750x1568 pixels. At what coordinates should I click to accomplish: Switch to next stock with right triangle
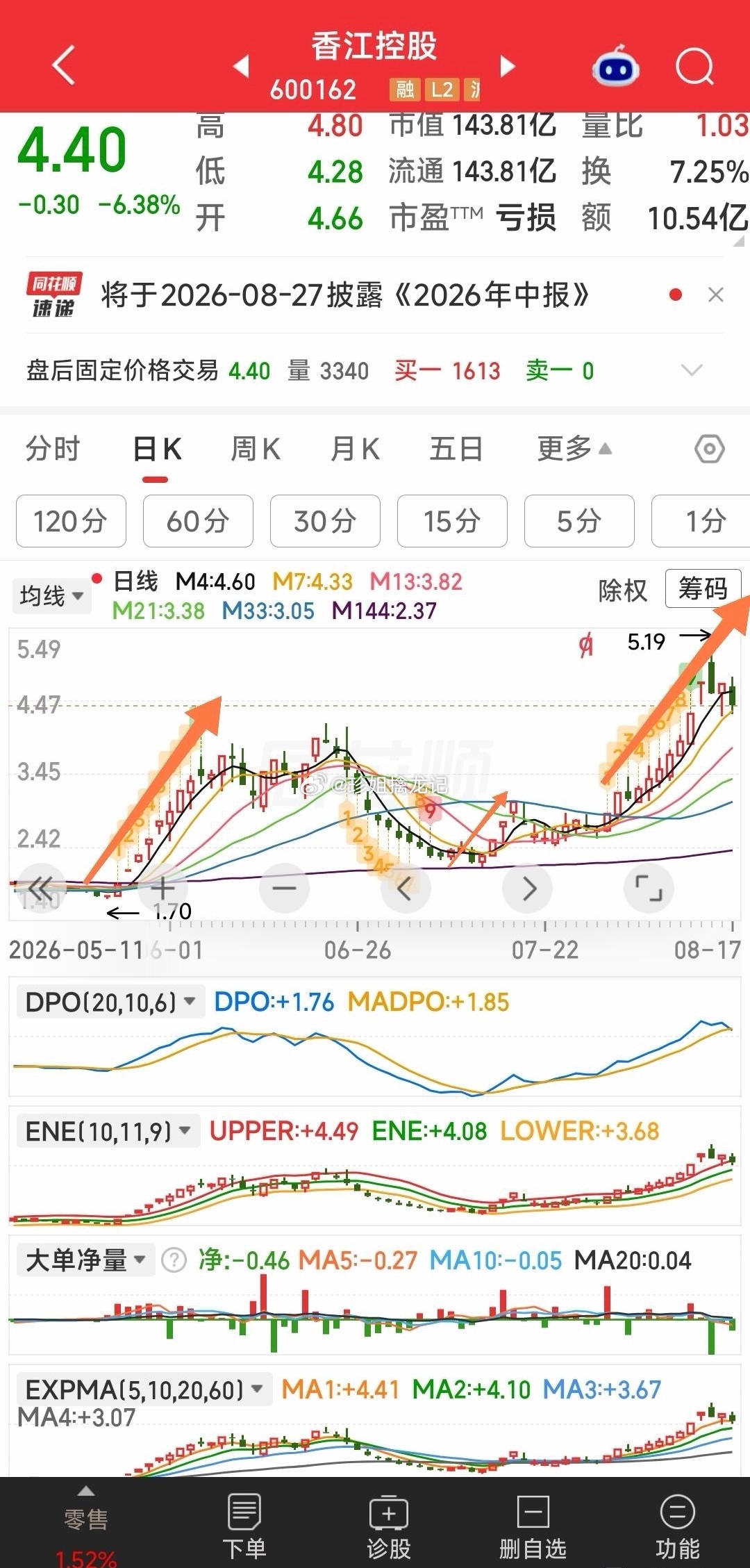click(508, 66)
